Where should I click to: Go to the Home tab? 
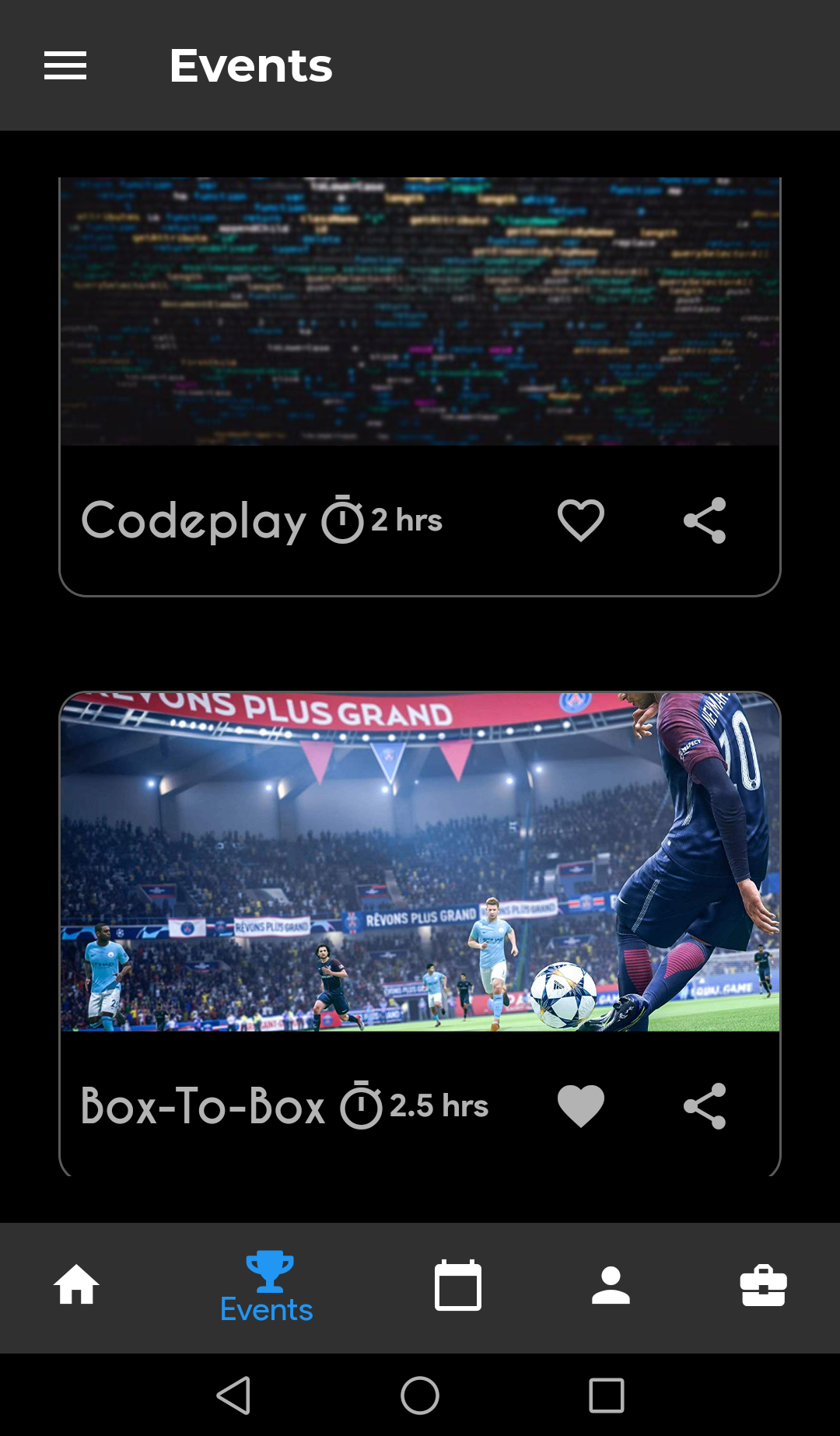76,1284
